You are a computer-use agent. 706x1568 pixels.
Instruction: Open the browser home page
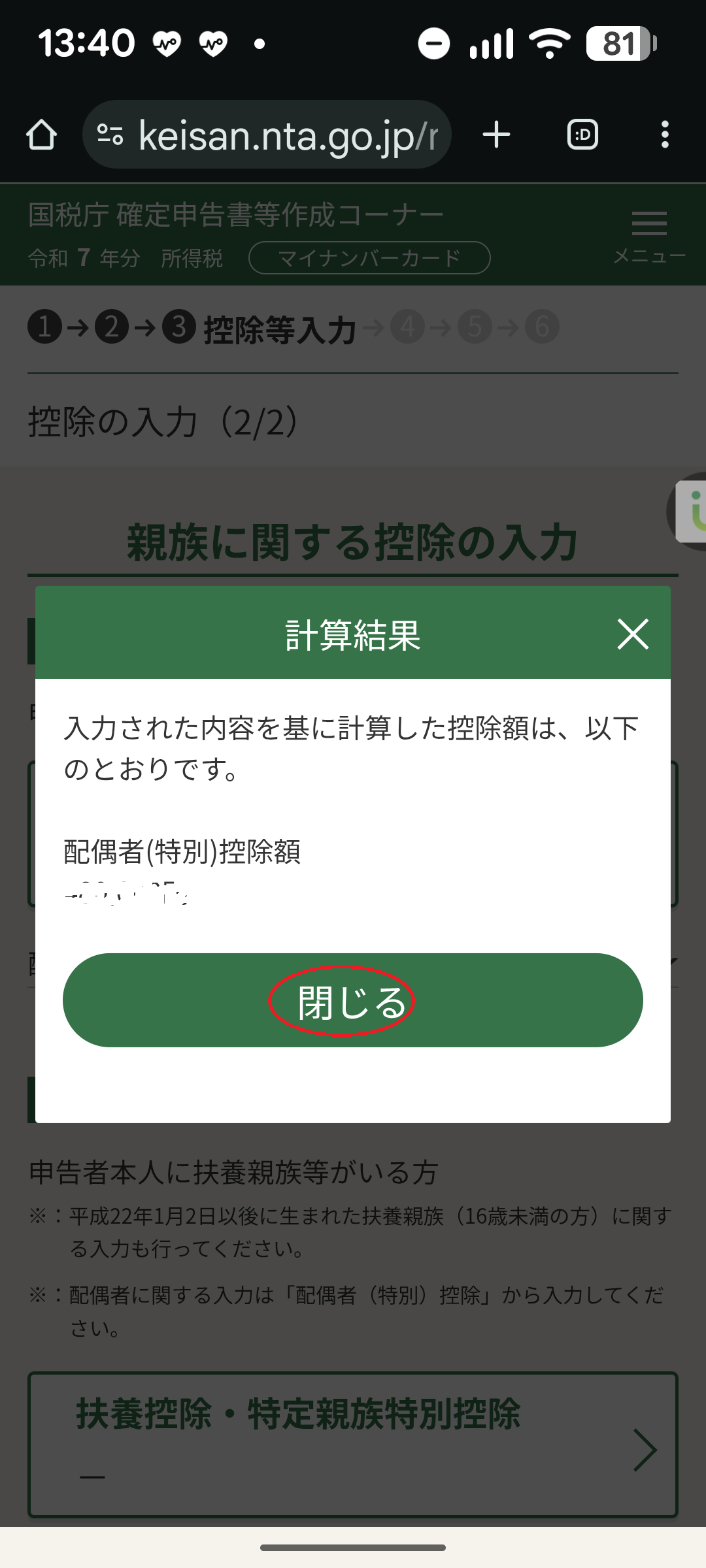[41, 135]
